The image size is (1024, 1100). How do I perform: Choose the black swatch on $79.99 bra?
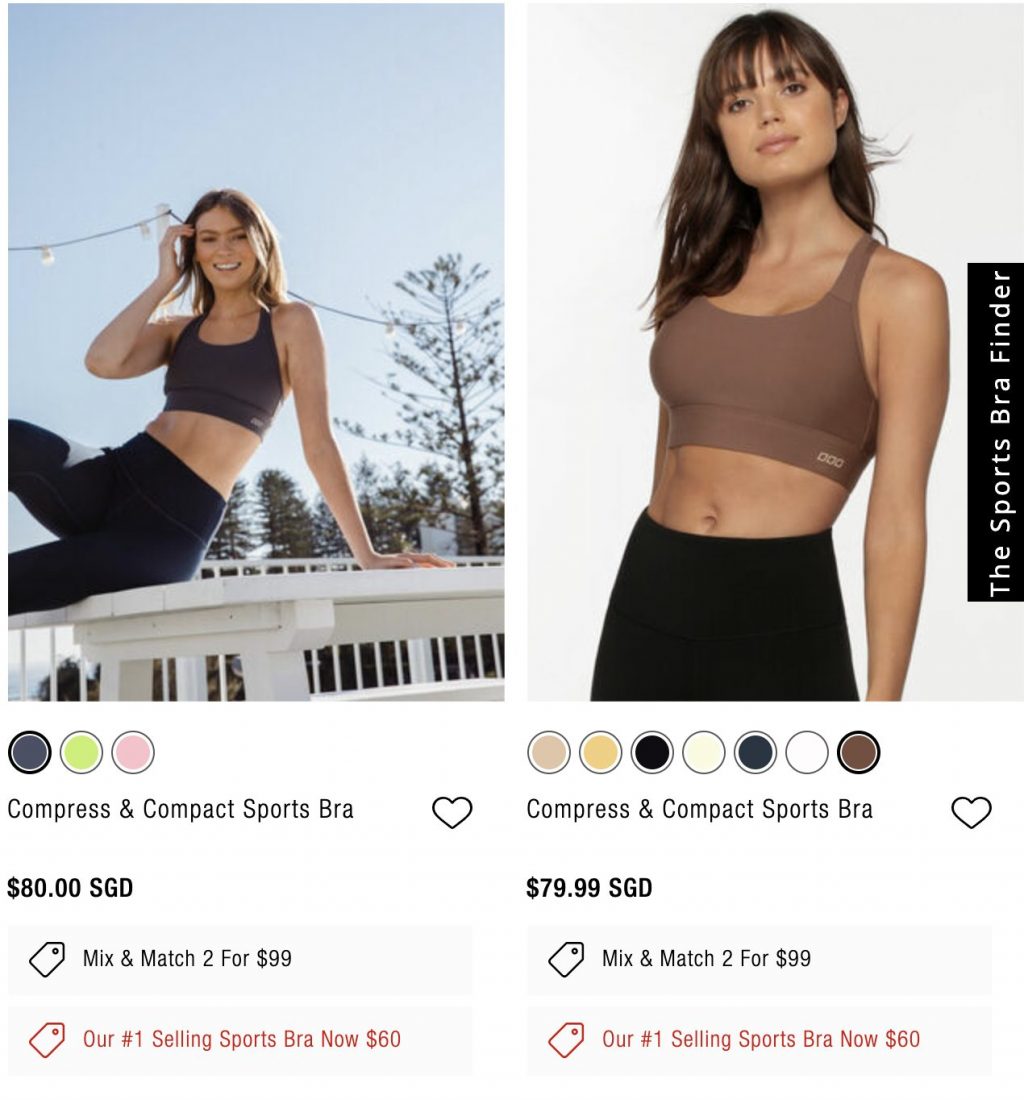coord(652,752)
